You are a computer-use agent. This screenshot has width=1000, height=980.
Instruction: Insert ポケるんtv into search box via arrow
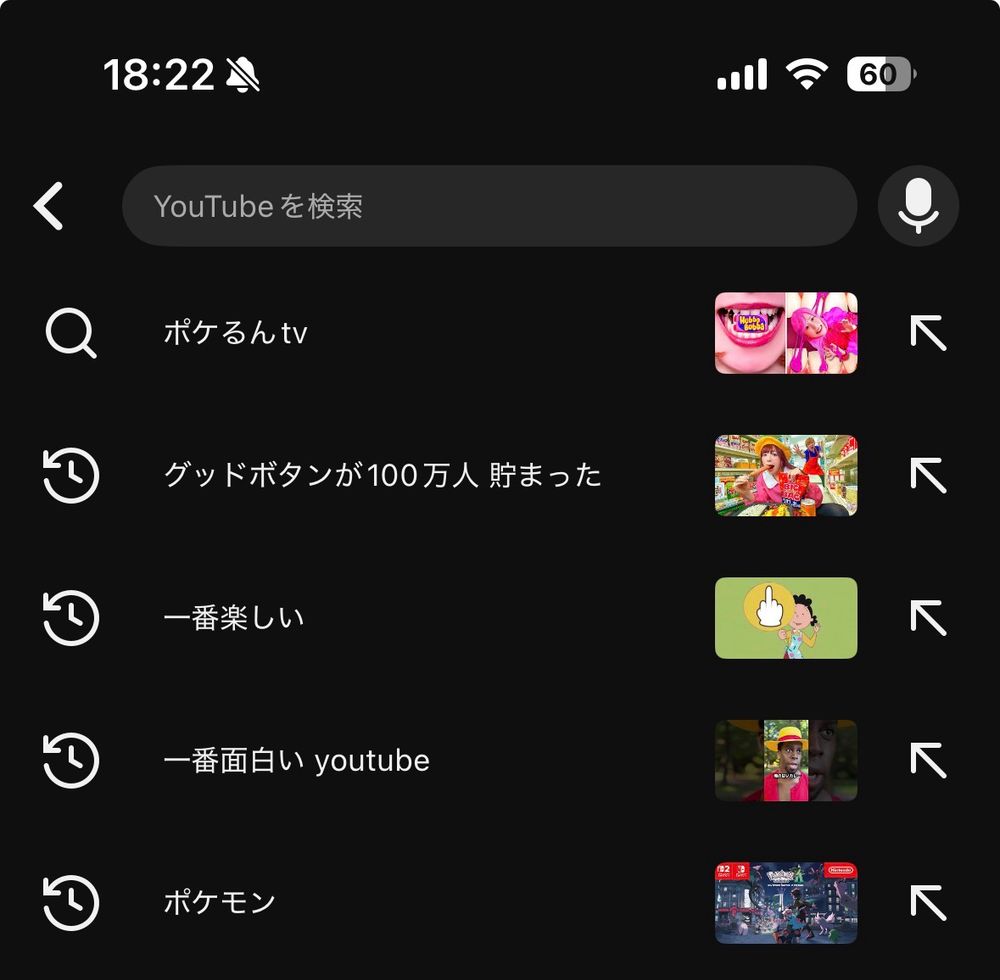tap(928, 333)
